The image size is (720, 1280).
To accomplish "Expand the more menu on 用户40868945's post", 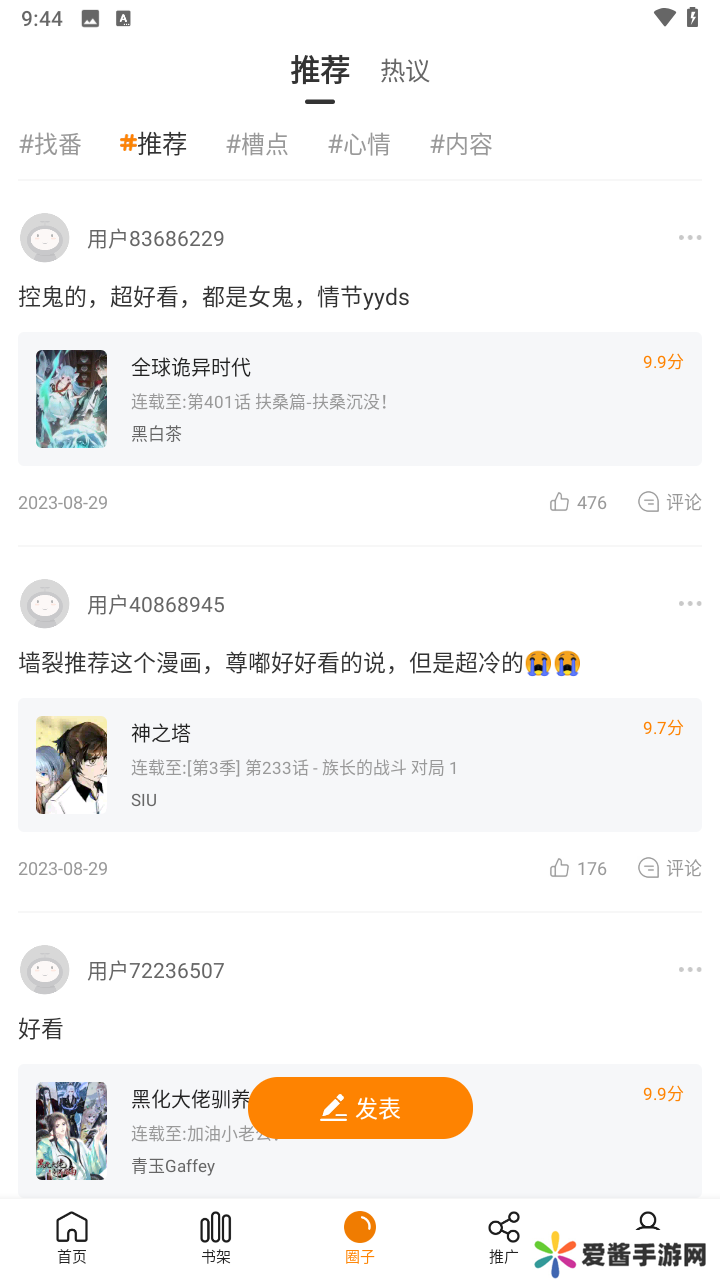I will coord(689,603).
